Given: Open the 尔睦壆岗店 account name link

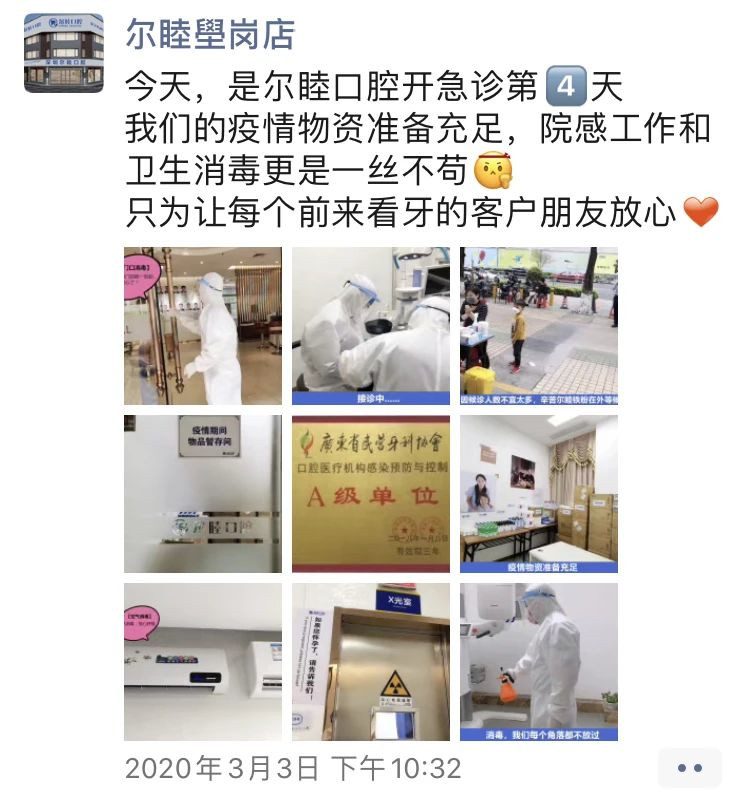Looking at the screenshot, I should pos(211,35).
